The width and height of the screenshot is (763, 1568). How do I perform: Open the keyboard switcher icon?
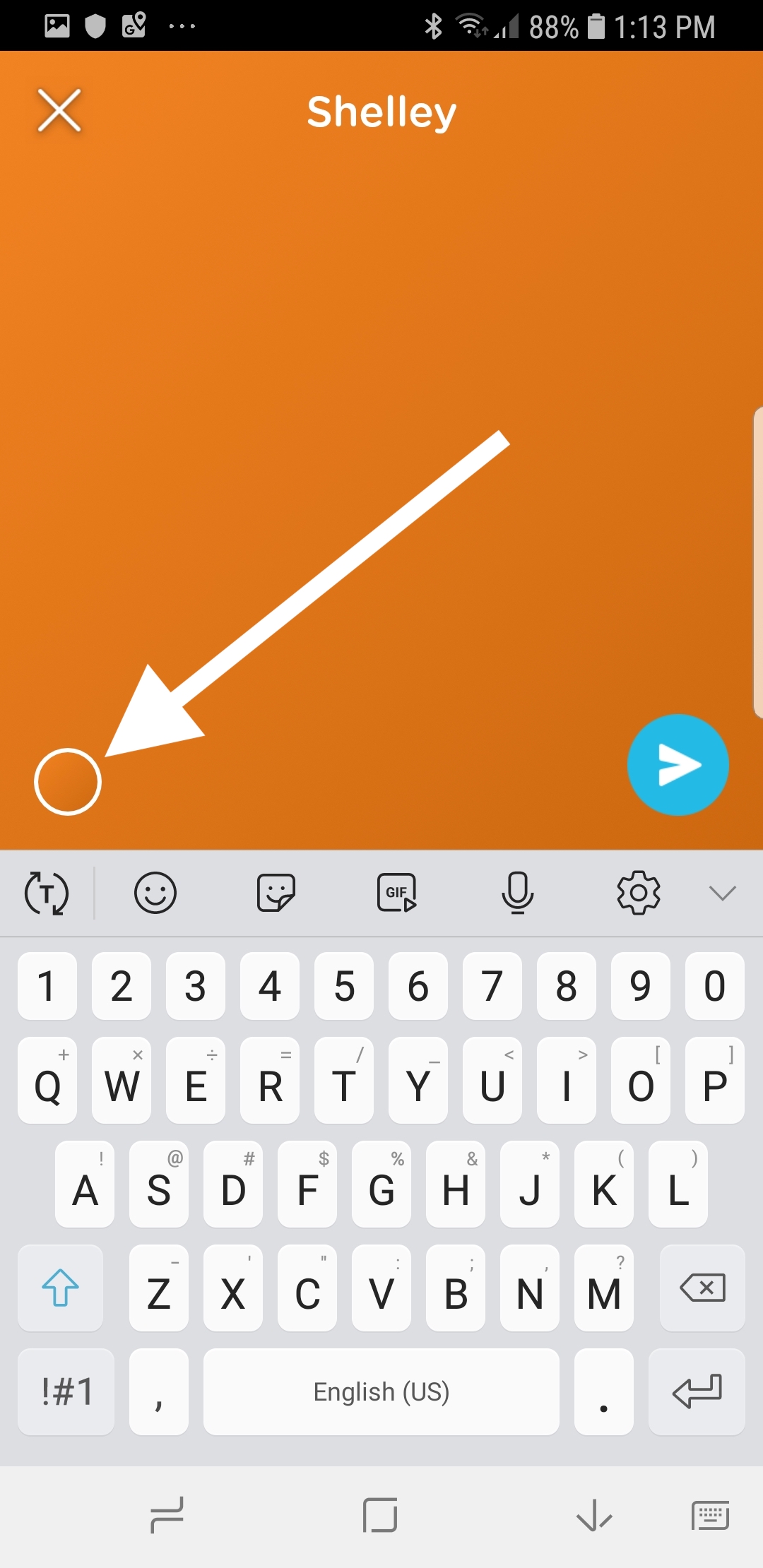click(x=709, y=1515)
